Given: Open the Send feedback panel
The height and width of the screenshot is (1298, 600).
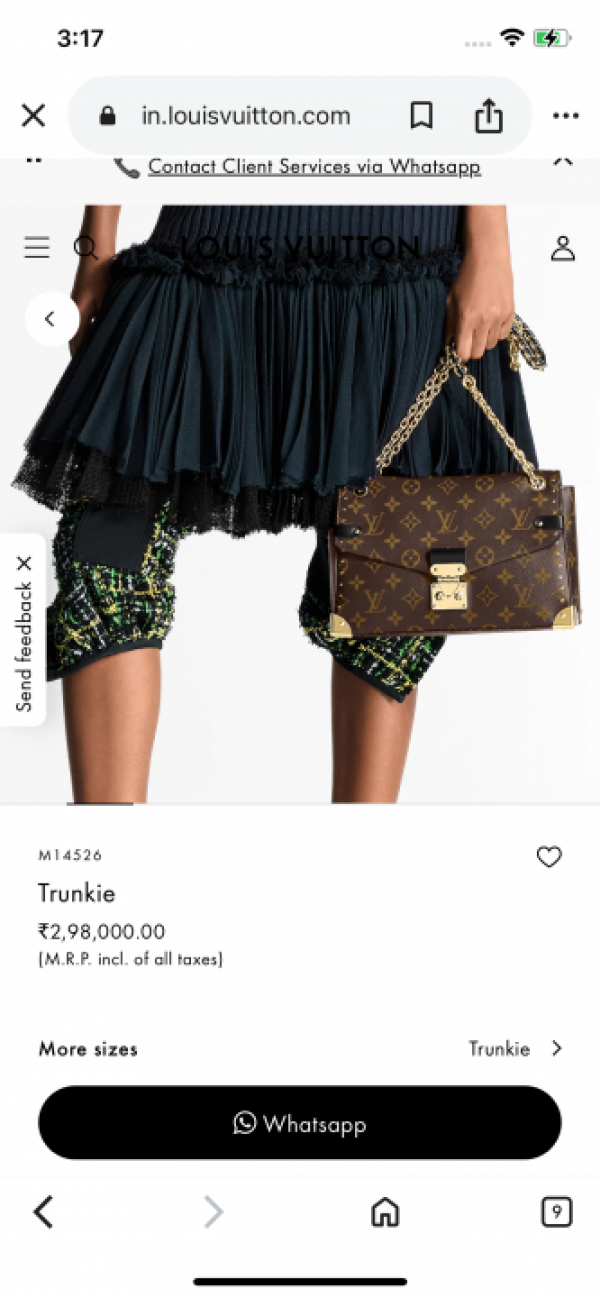Looking at the screenshot, I should pyautogui.click(x=24, y=647).
